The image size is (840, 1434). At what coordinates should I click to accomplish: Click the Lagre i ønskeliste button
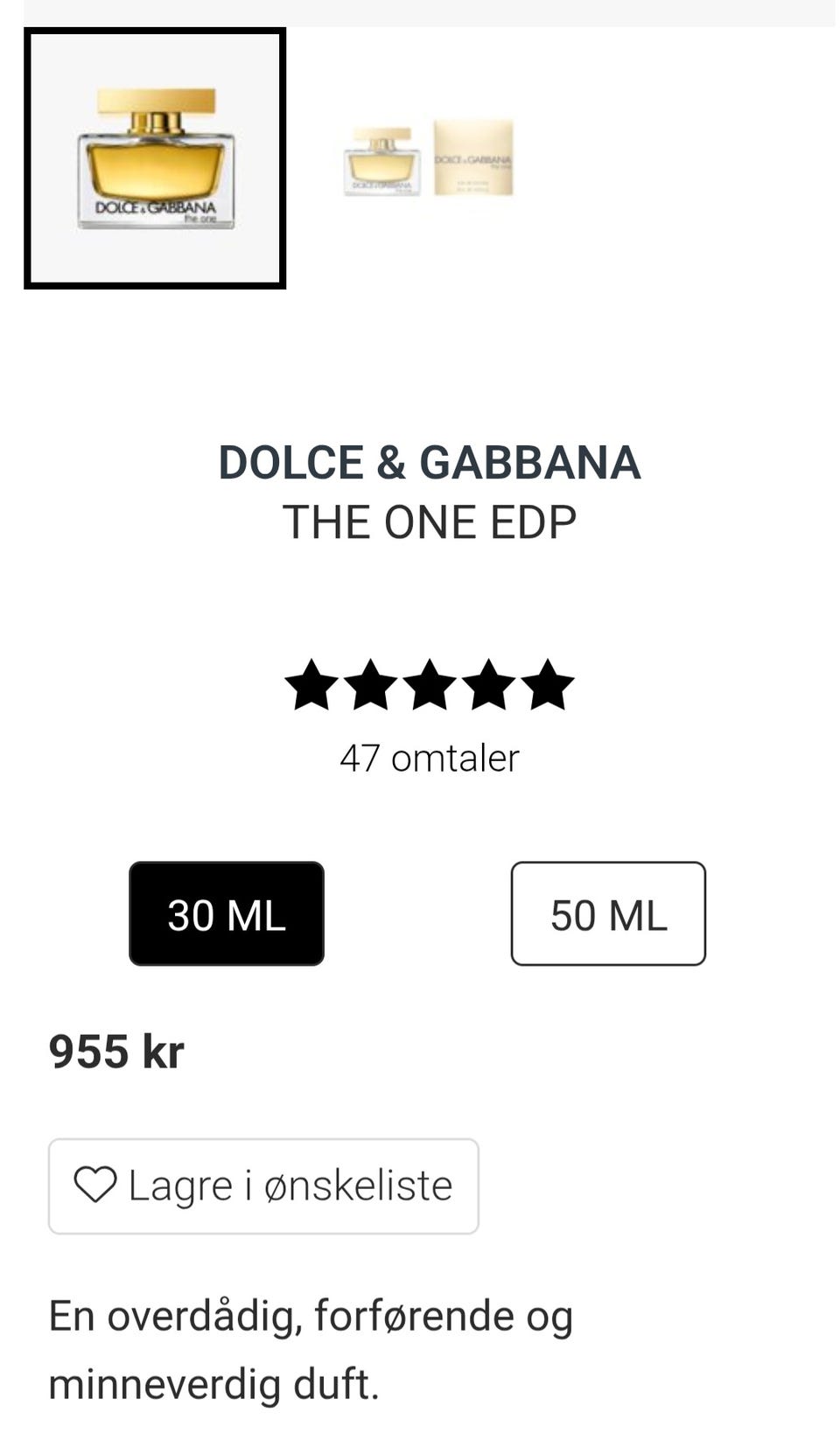click(263, 1185)
